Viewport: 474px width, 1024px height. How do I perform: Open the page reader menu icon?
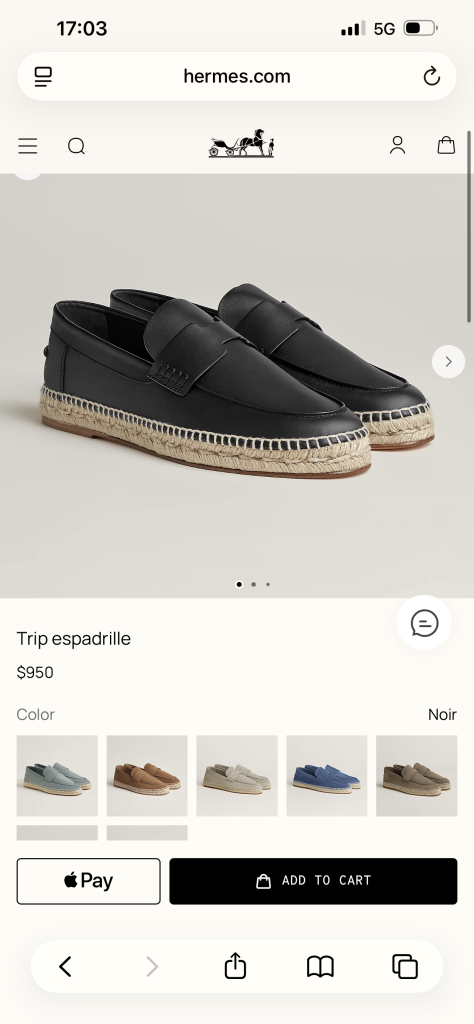43,76
